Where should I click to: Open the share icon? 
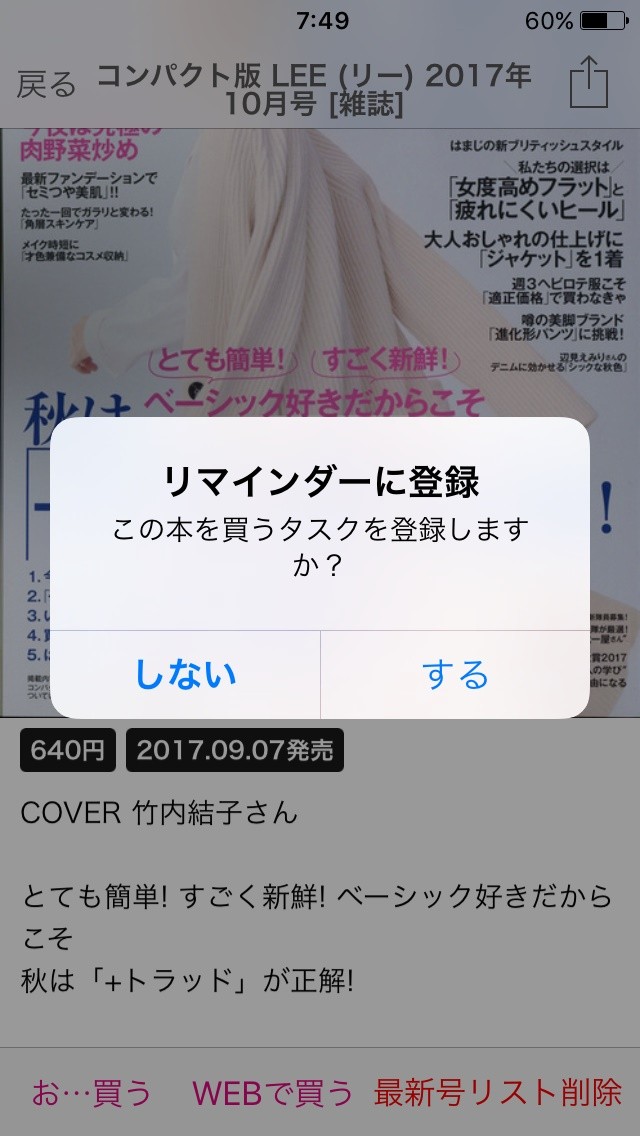[588, 83]
